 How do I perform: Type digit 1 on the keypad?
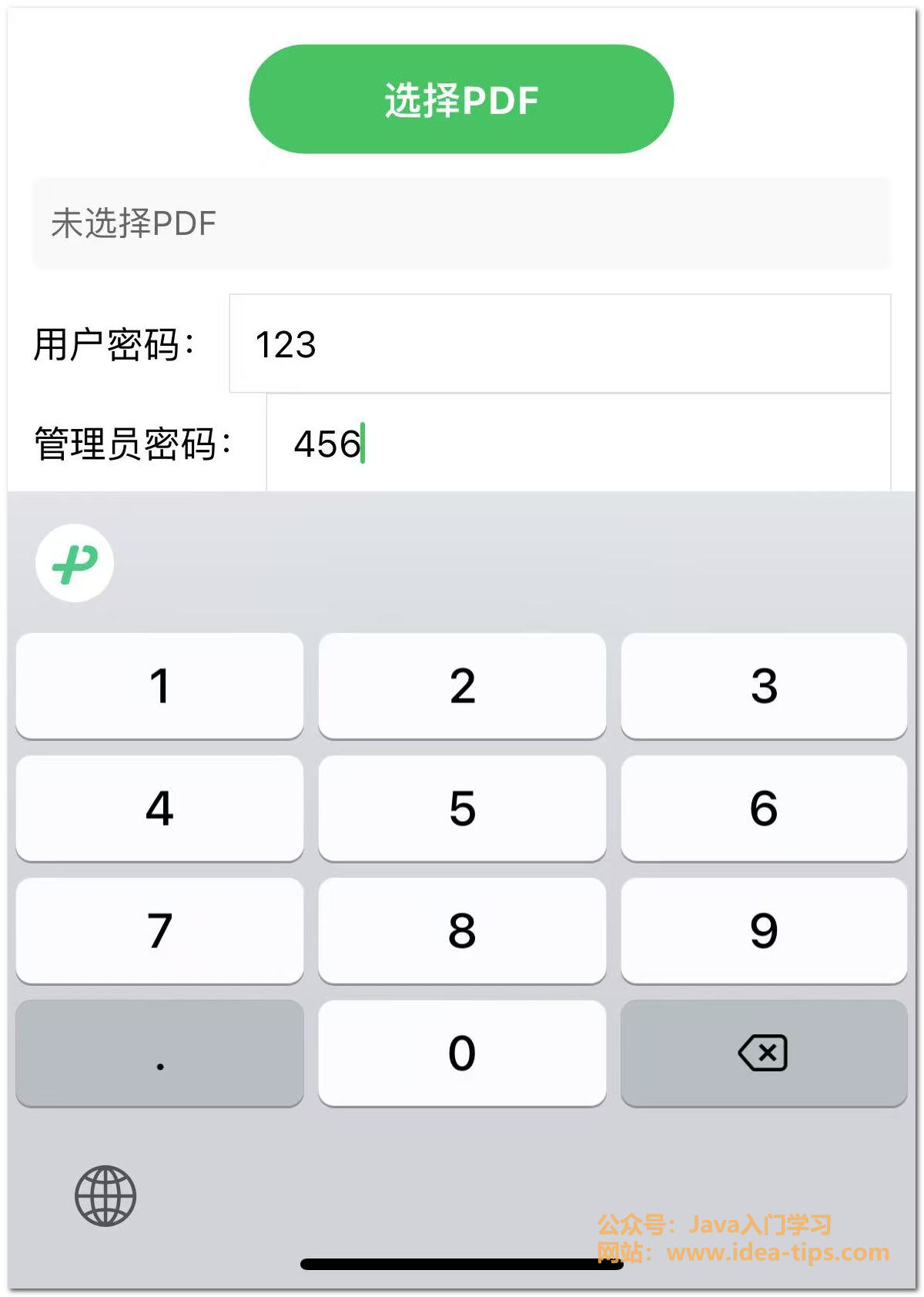point(159,685)
